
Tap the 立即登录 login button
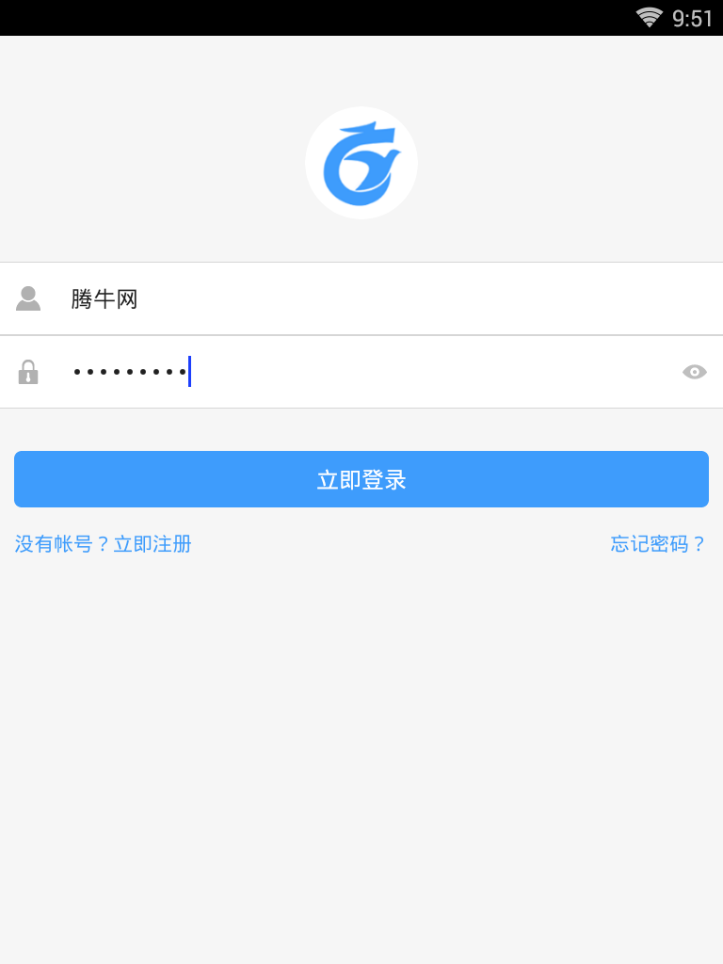361,479
